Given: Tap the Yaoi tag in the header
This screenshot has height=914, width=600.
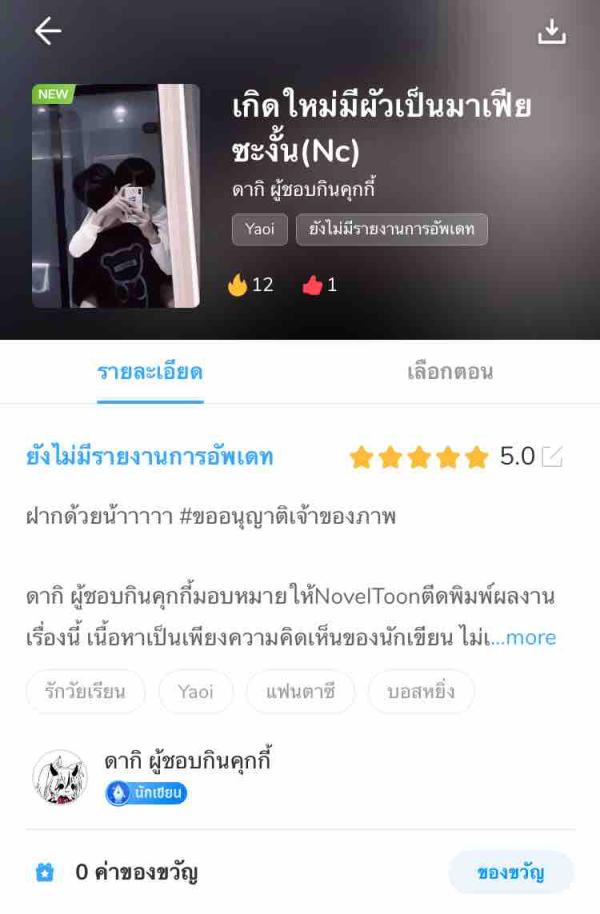Looking at the screenshot, I should (260, 229).
